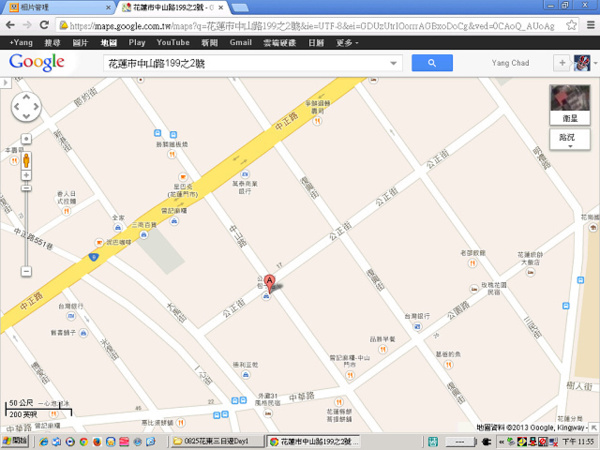Open the Yang Chad account name

tap(512, 63)
